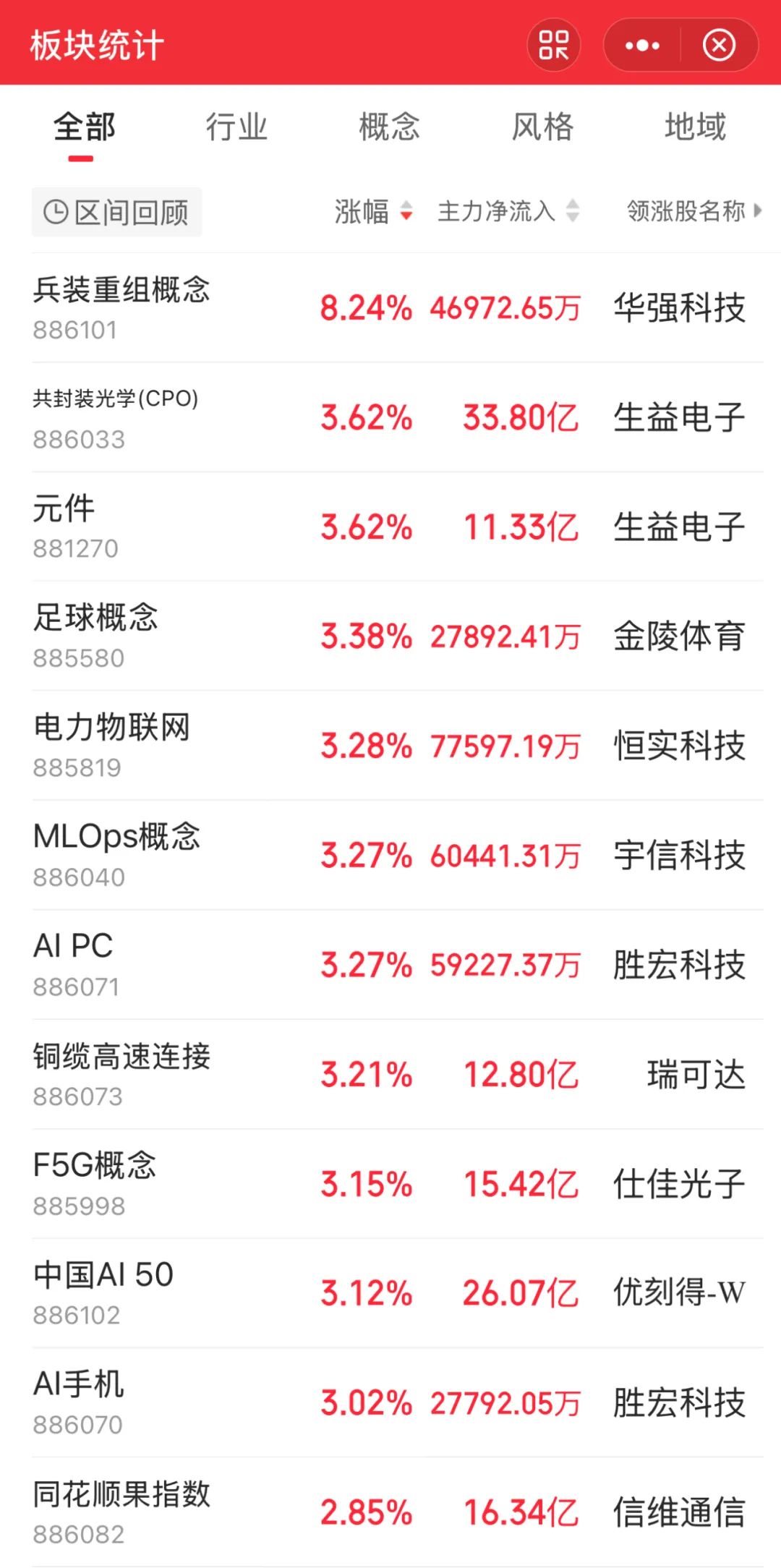Open the 兵装重组概念 sector row
Image resolution: width=781 pixels, height=1568 pixels.
[398, 308]
